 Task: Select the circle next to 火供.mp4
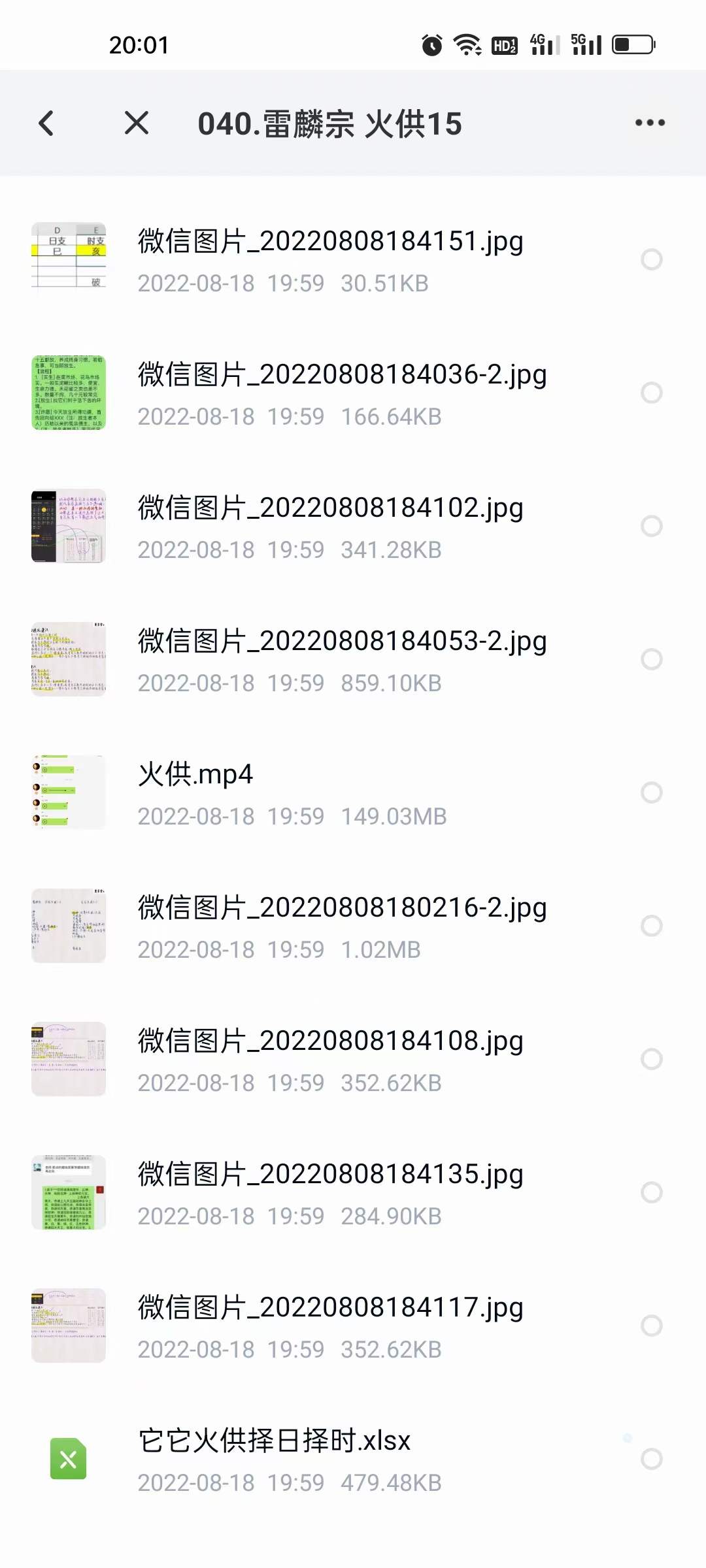pos(651,792)
